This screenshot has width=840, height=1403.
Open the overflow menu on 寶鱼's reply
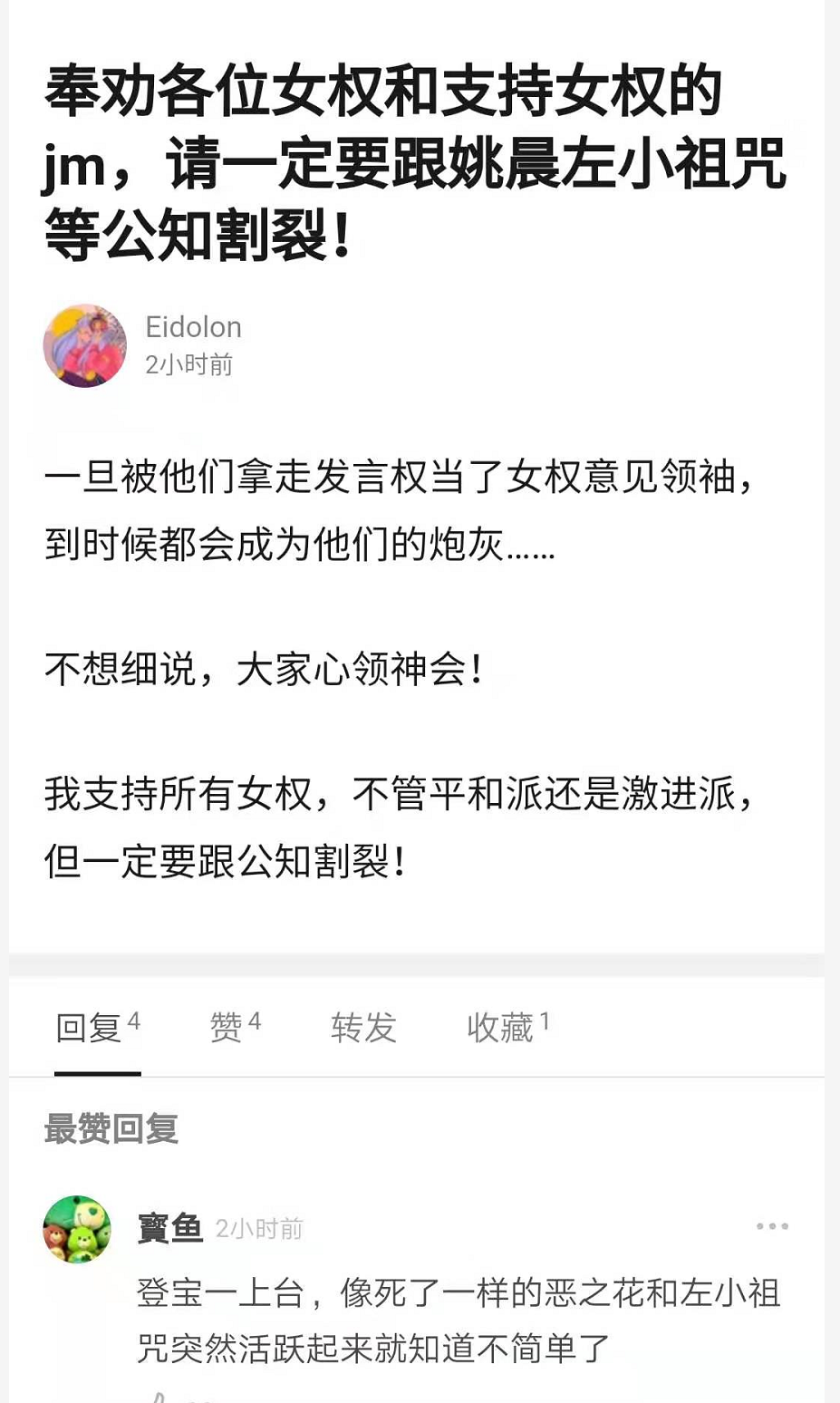tap(772, 1226)
